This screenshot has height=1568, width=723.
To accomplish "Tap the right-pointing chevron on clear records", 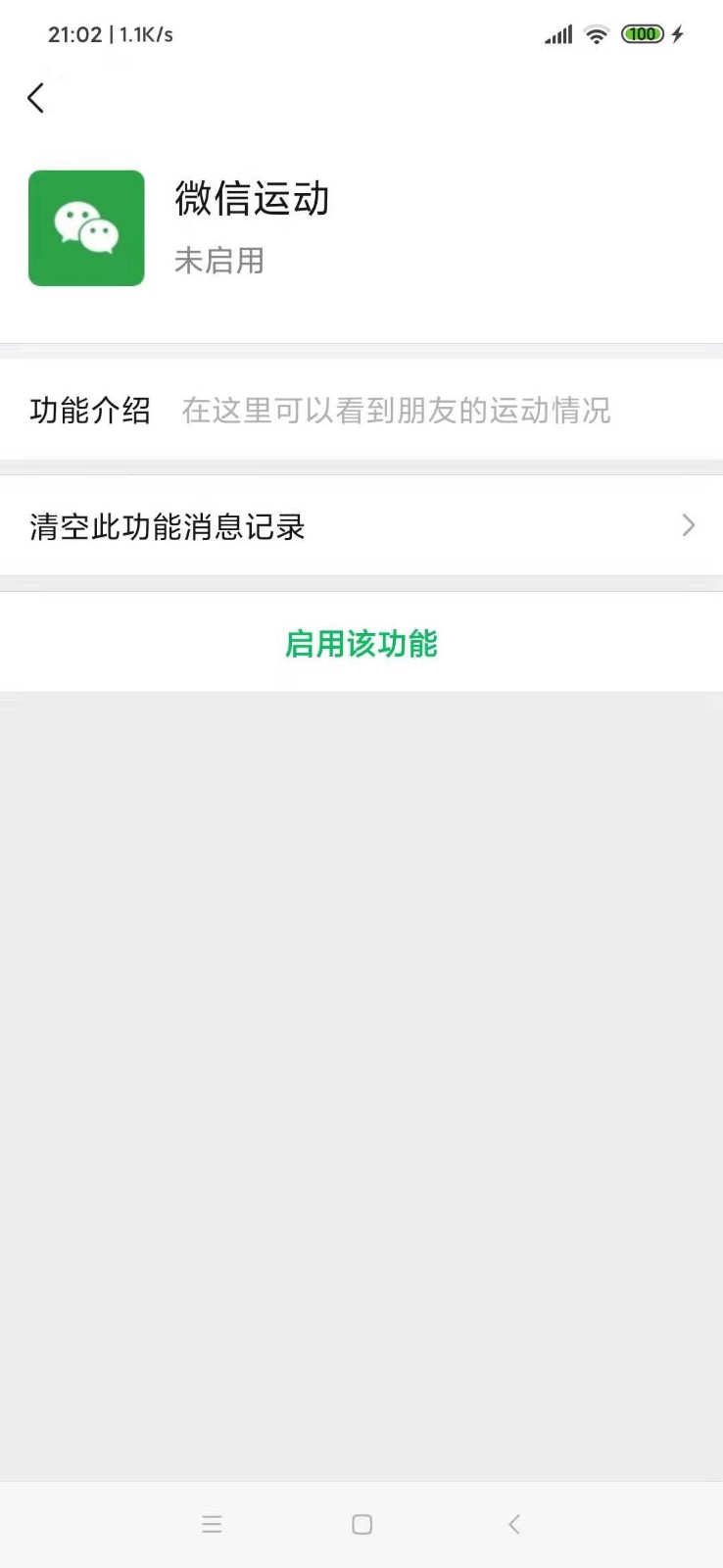I will click(688, 525).
